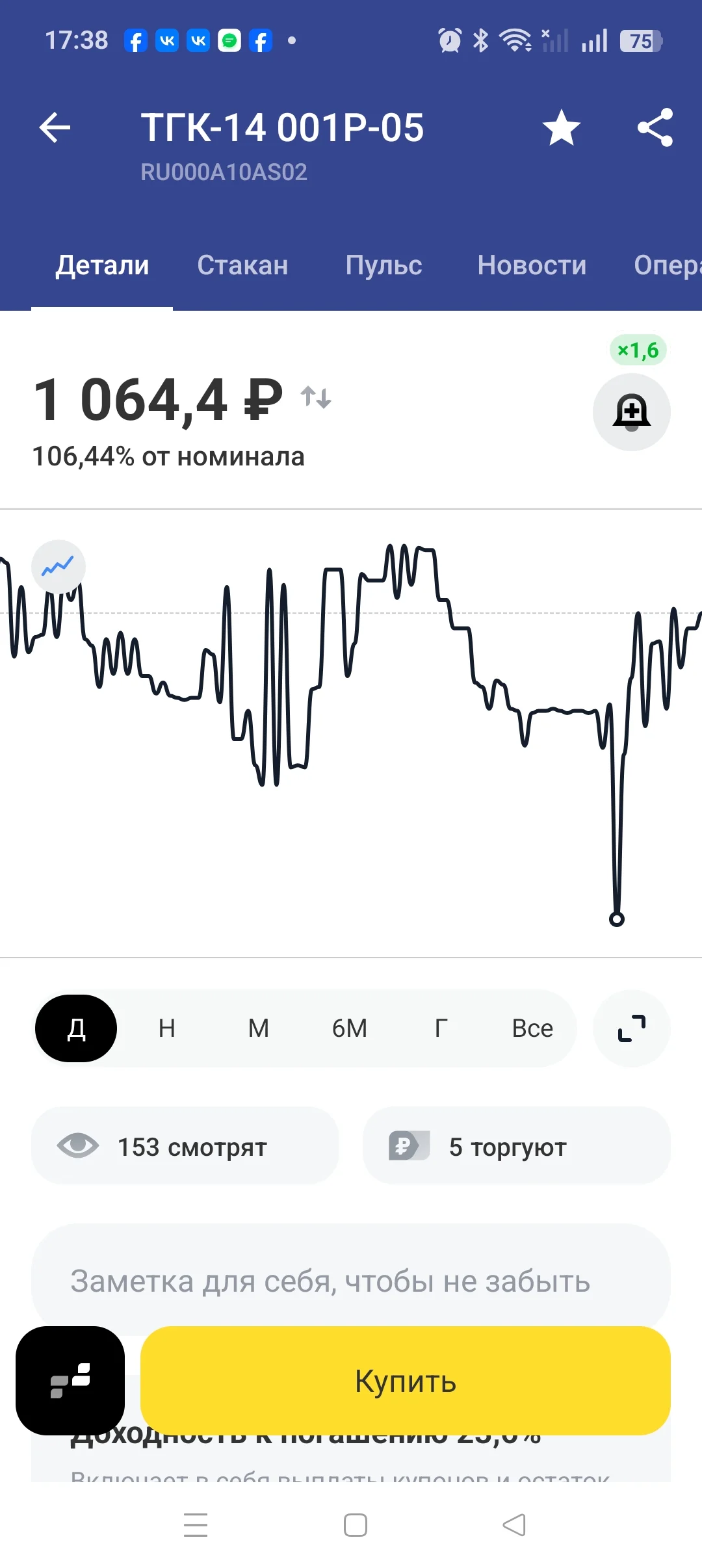The width and height of the screenshot is (702, 1568).
Task: Open the Пульс tab
Action: 383,265
